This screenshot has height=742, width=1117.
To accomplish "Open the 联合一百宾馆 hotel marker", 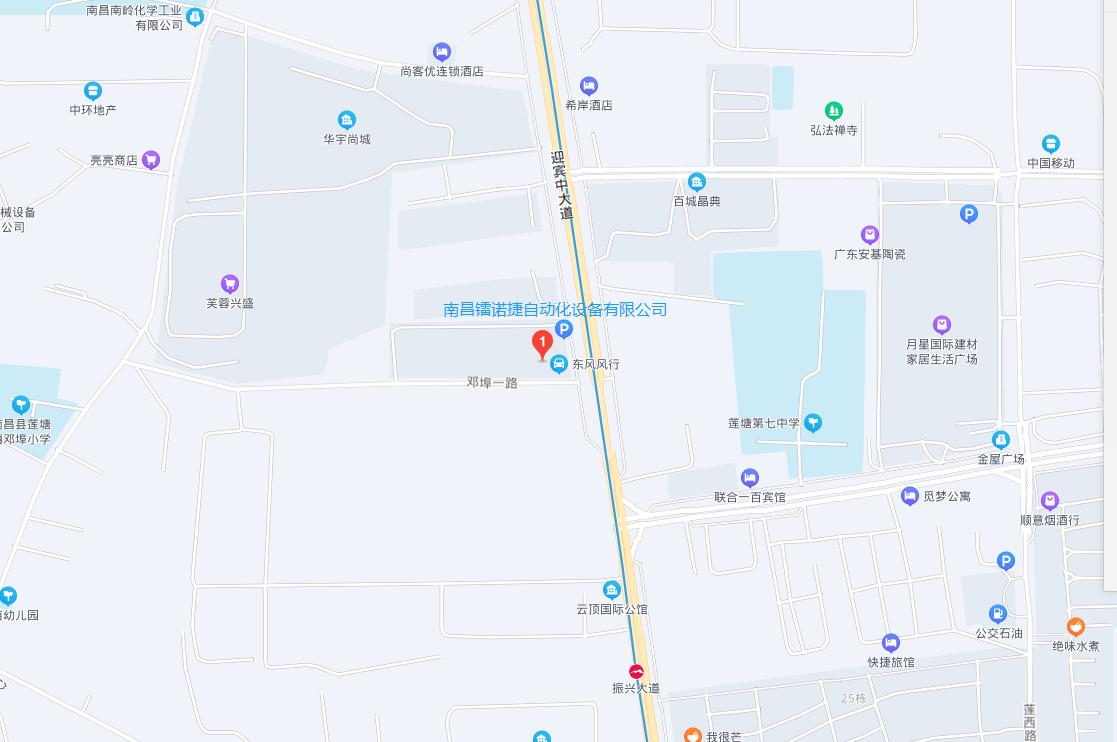I will pos(750,478).
